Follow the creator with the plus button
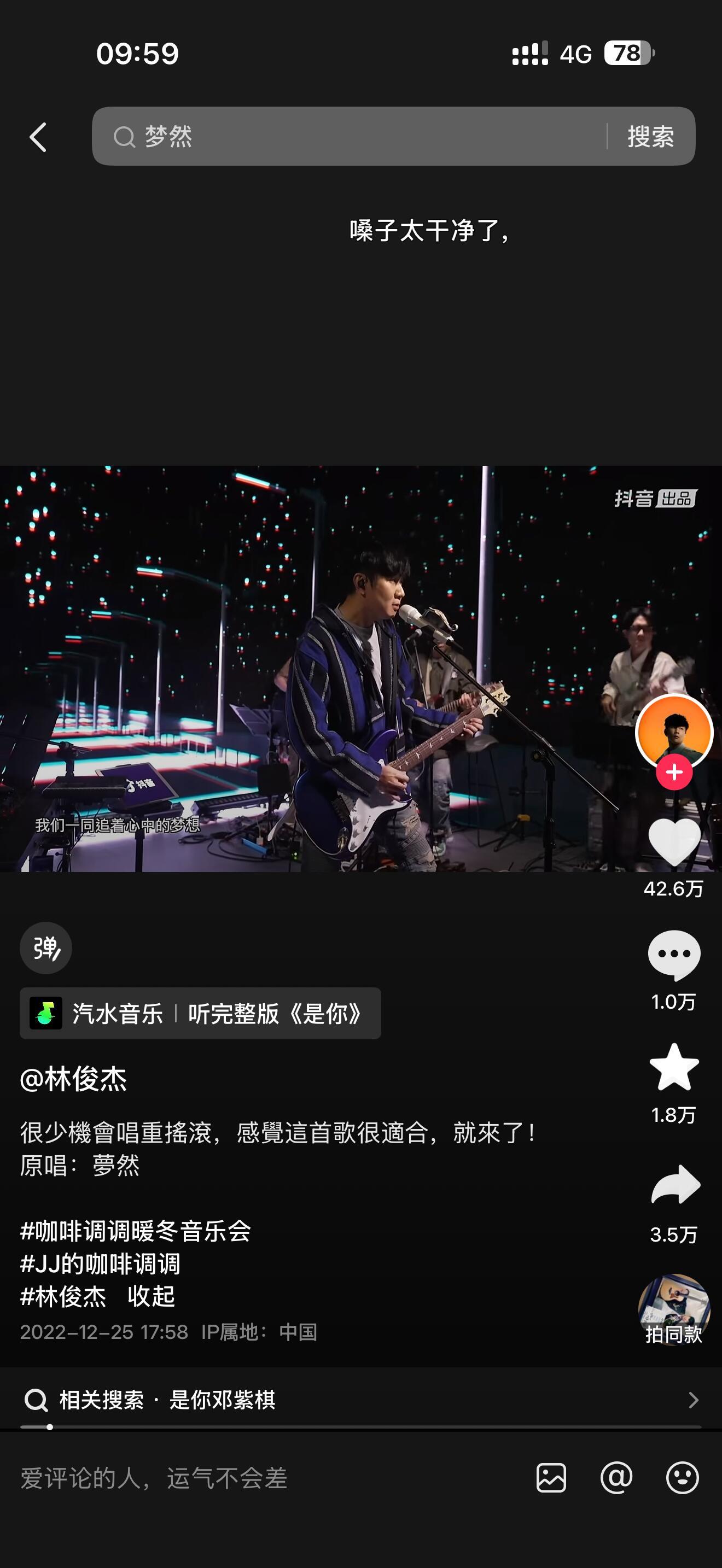The height and width of the screenshot is (1568, 722). [x=674, y=773]
